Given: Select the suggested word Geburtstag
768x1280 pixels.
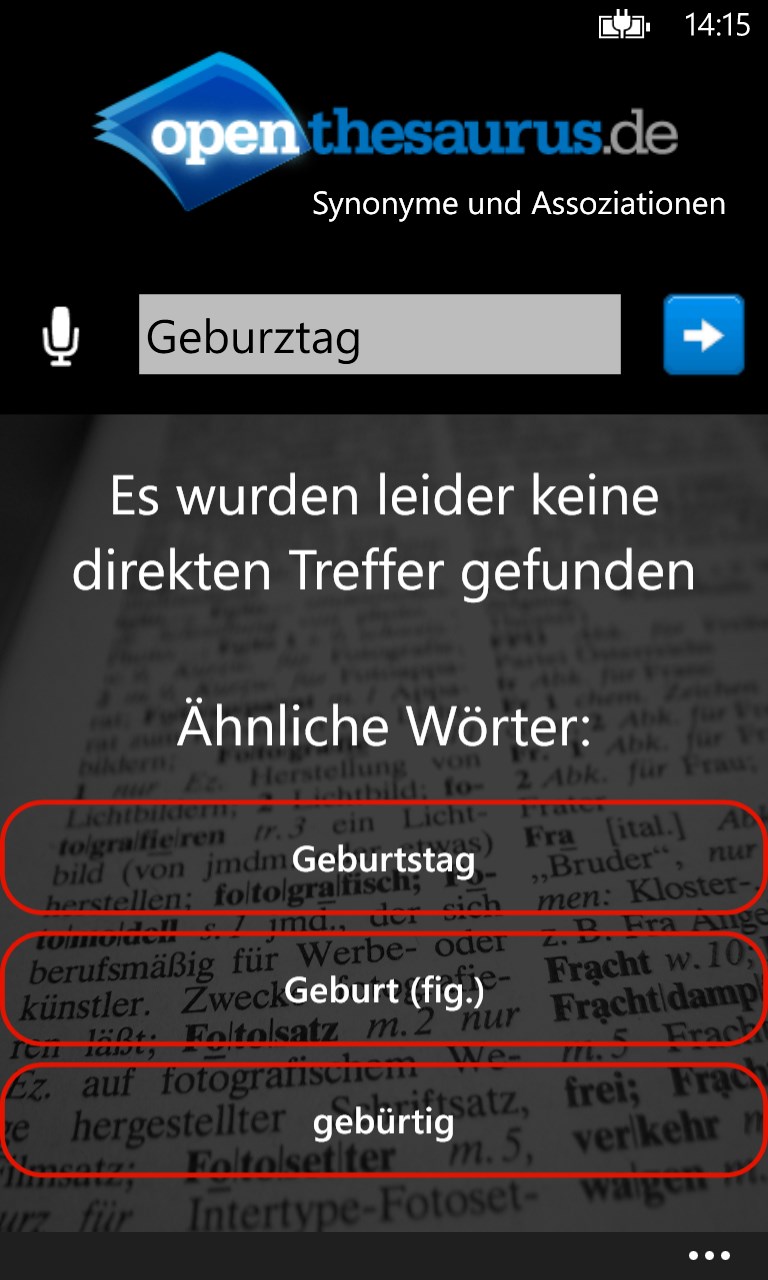Looking at the screenshot, I should 384,858.
